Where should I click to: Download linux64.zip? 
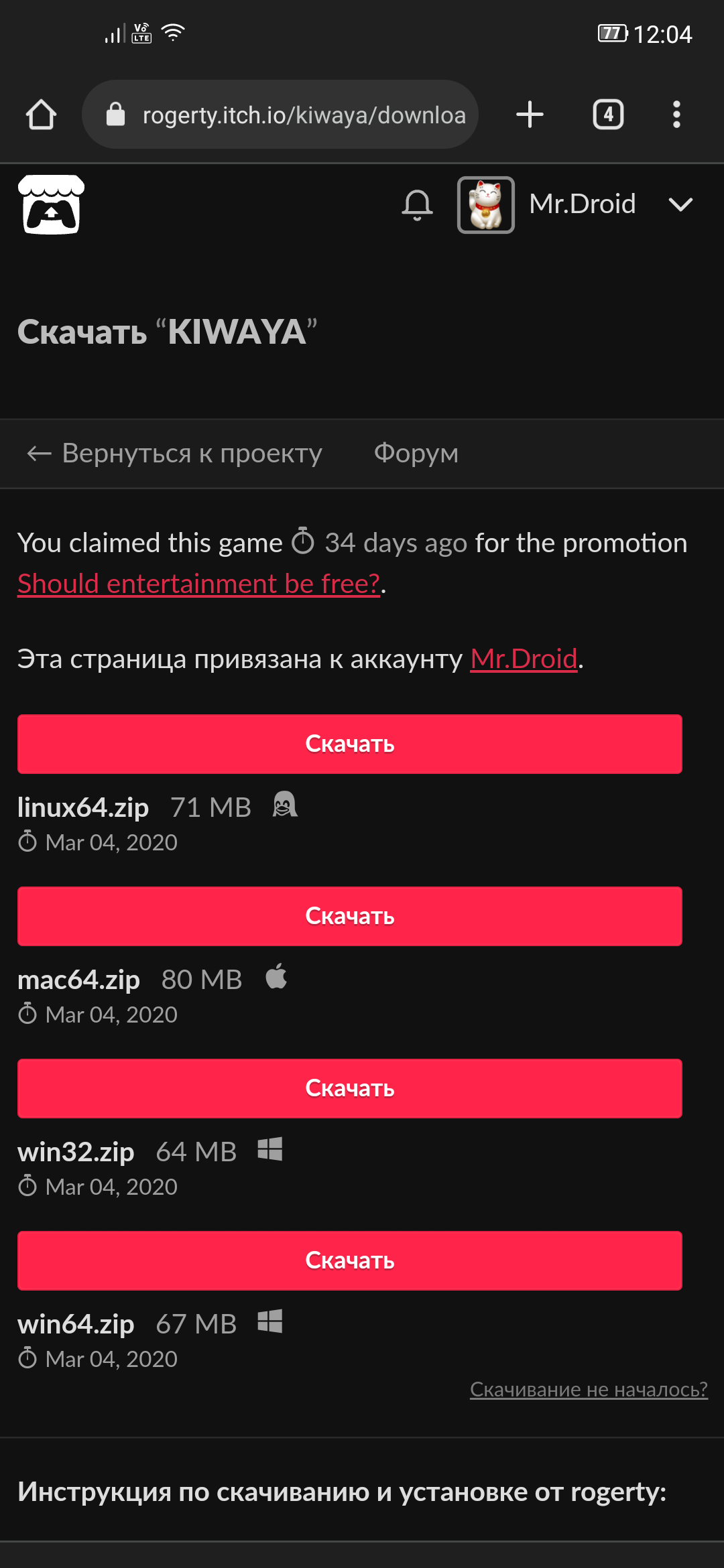pos(349,744)
